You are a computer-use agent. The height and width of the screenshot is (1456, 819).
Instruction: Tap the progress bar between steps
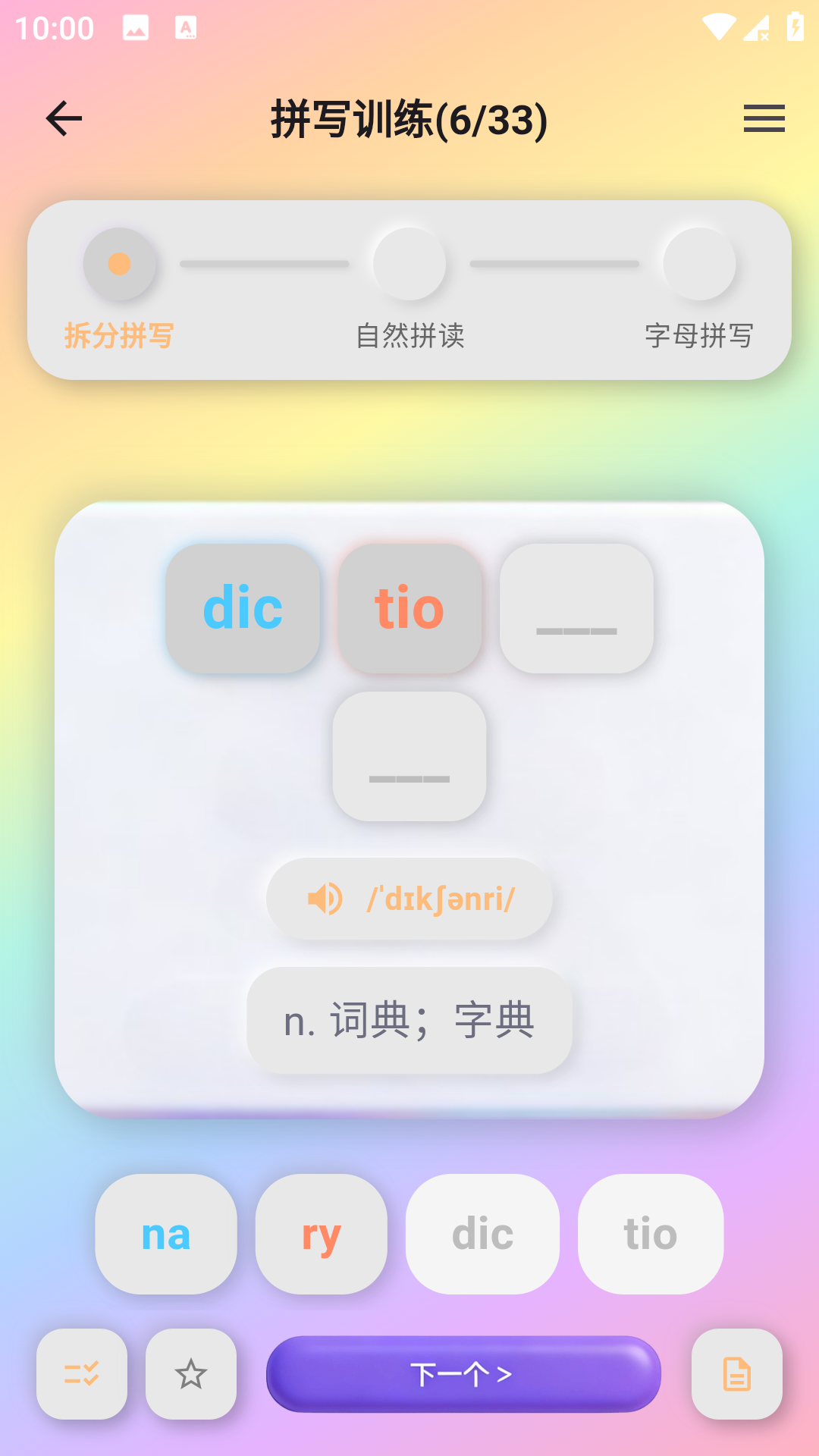[x=265, y=264]
